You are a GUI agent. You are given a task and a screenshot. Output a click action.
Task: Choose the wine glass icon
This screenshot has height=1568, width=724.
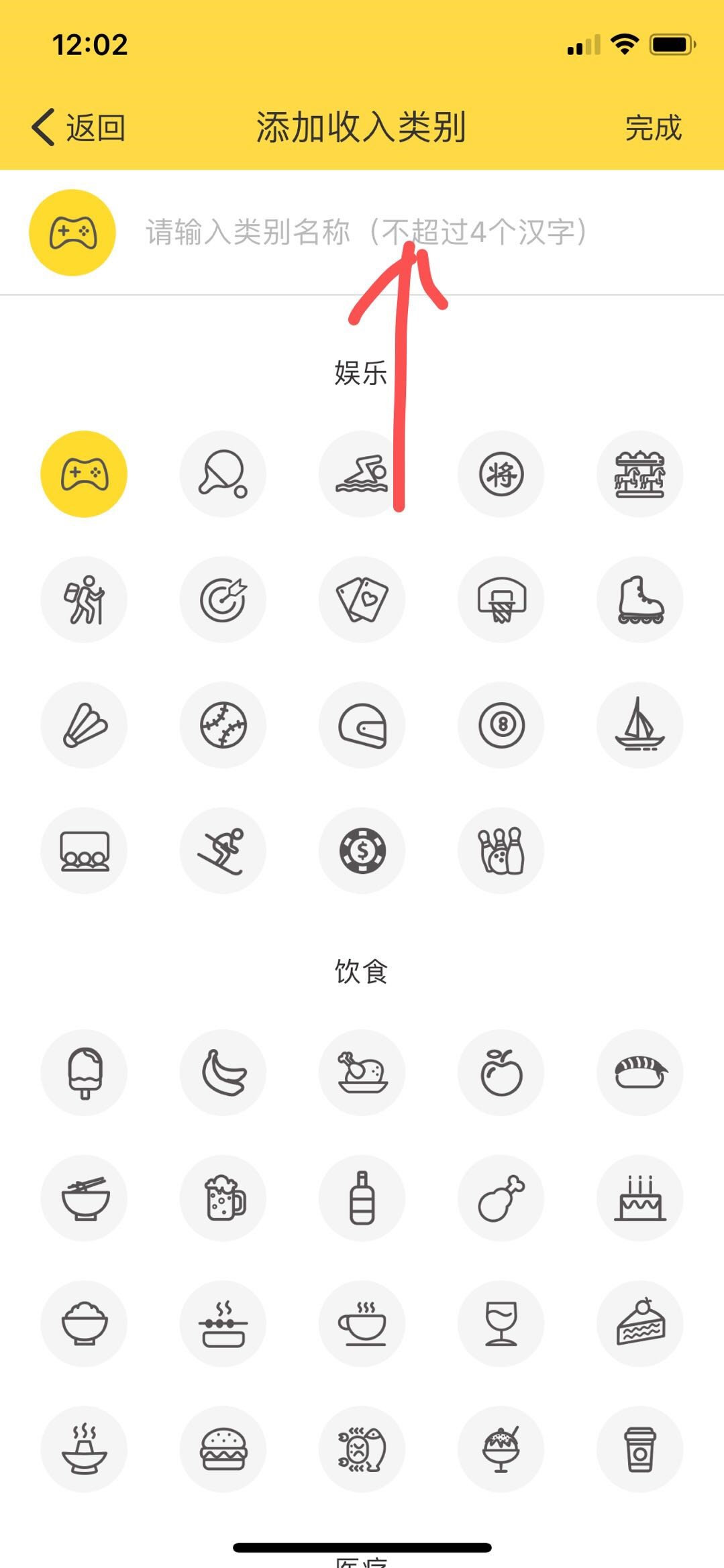[x=501, y=1323]
